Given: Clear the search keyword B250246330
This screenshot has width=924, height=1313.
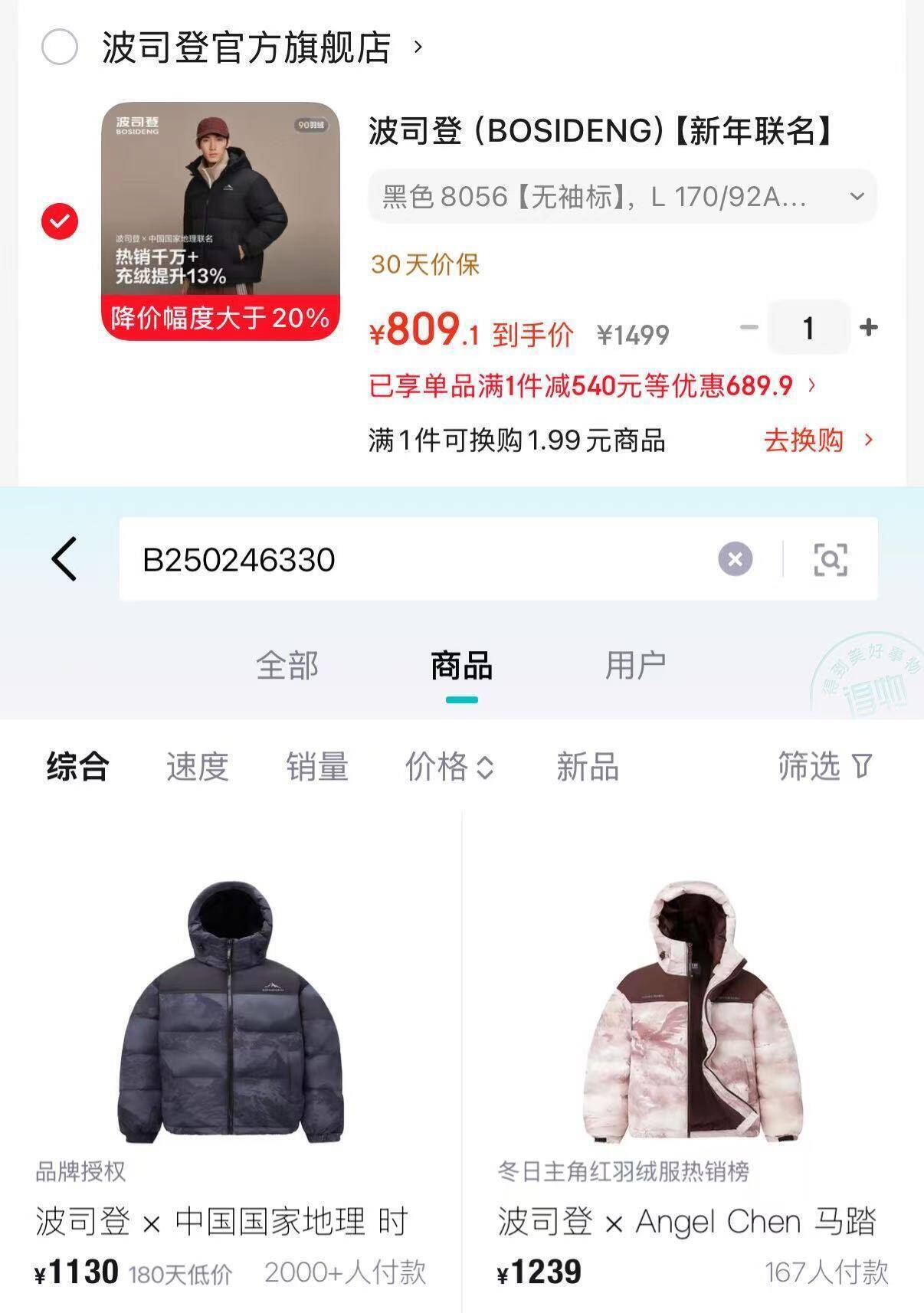Looking at the screenshot, I should click(x=734, y=561).
